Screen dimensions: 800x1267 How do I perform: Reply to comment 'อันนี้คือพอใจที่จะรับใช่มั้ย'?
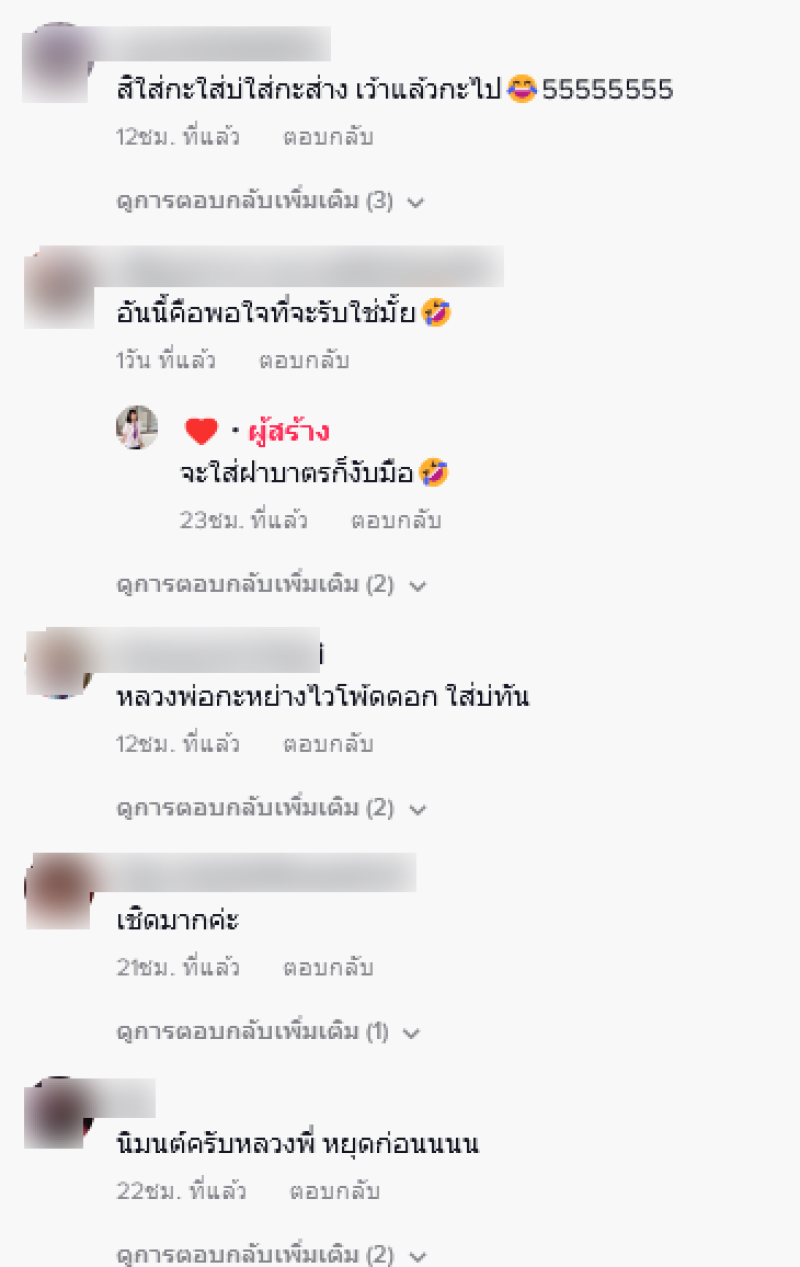(x=303, y=360)
